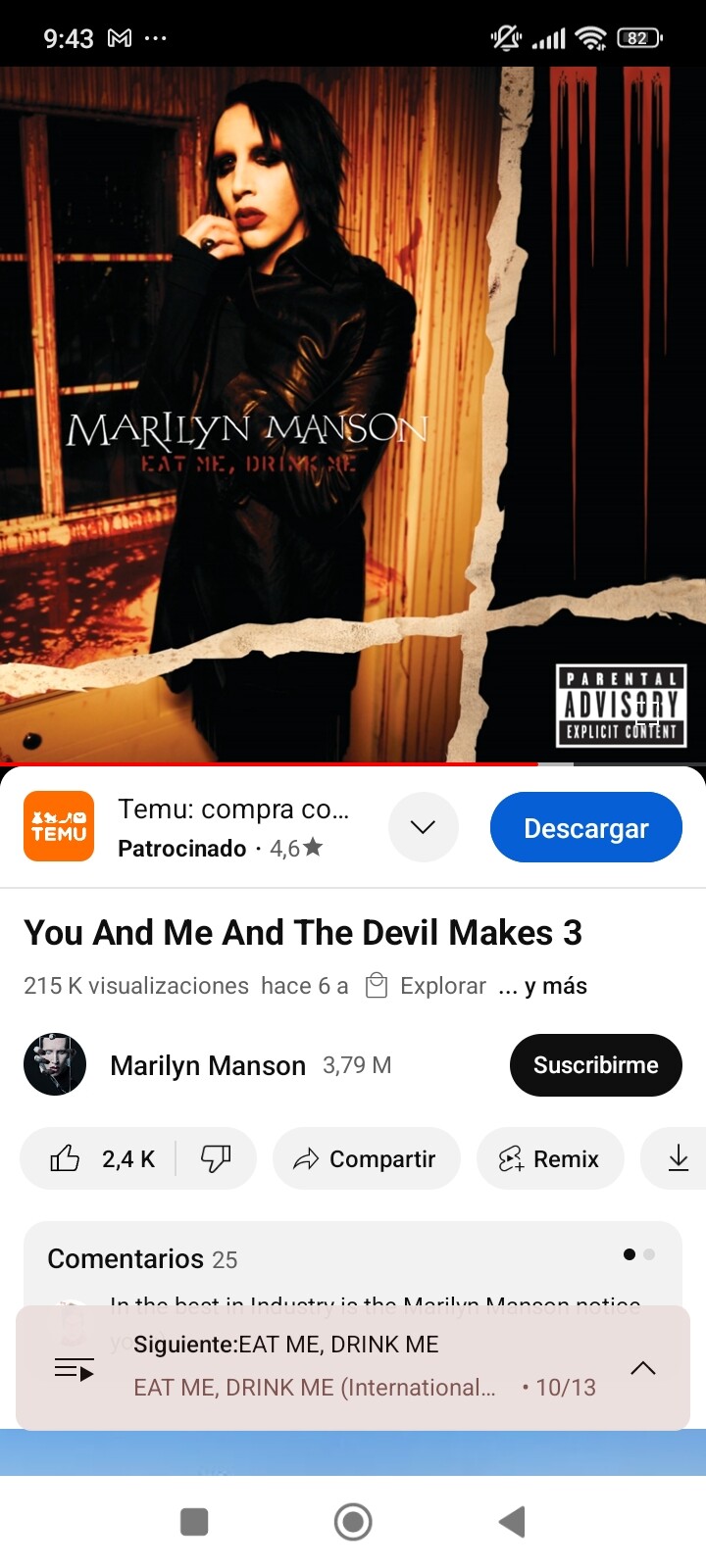The image size is (706, 1568).
Task: Tap the Descargar button on Temu ad
Action: (x=585, y=828)
